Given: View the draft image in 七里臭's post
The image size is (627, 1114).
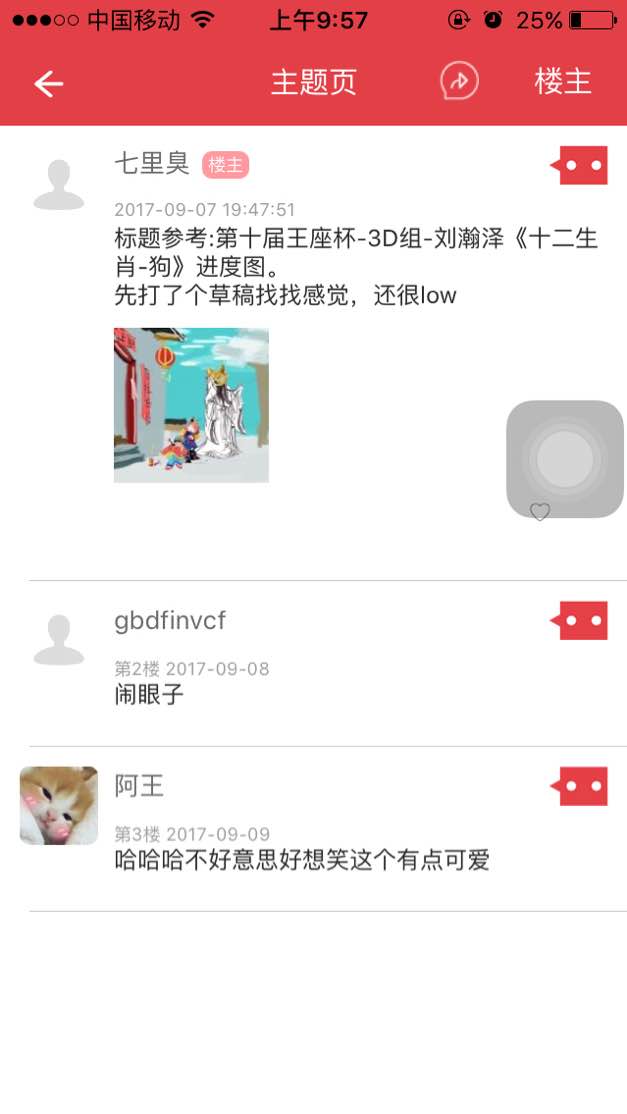Looking at the screenshot, I should tap(191, 405).
